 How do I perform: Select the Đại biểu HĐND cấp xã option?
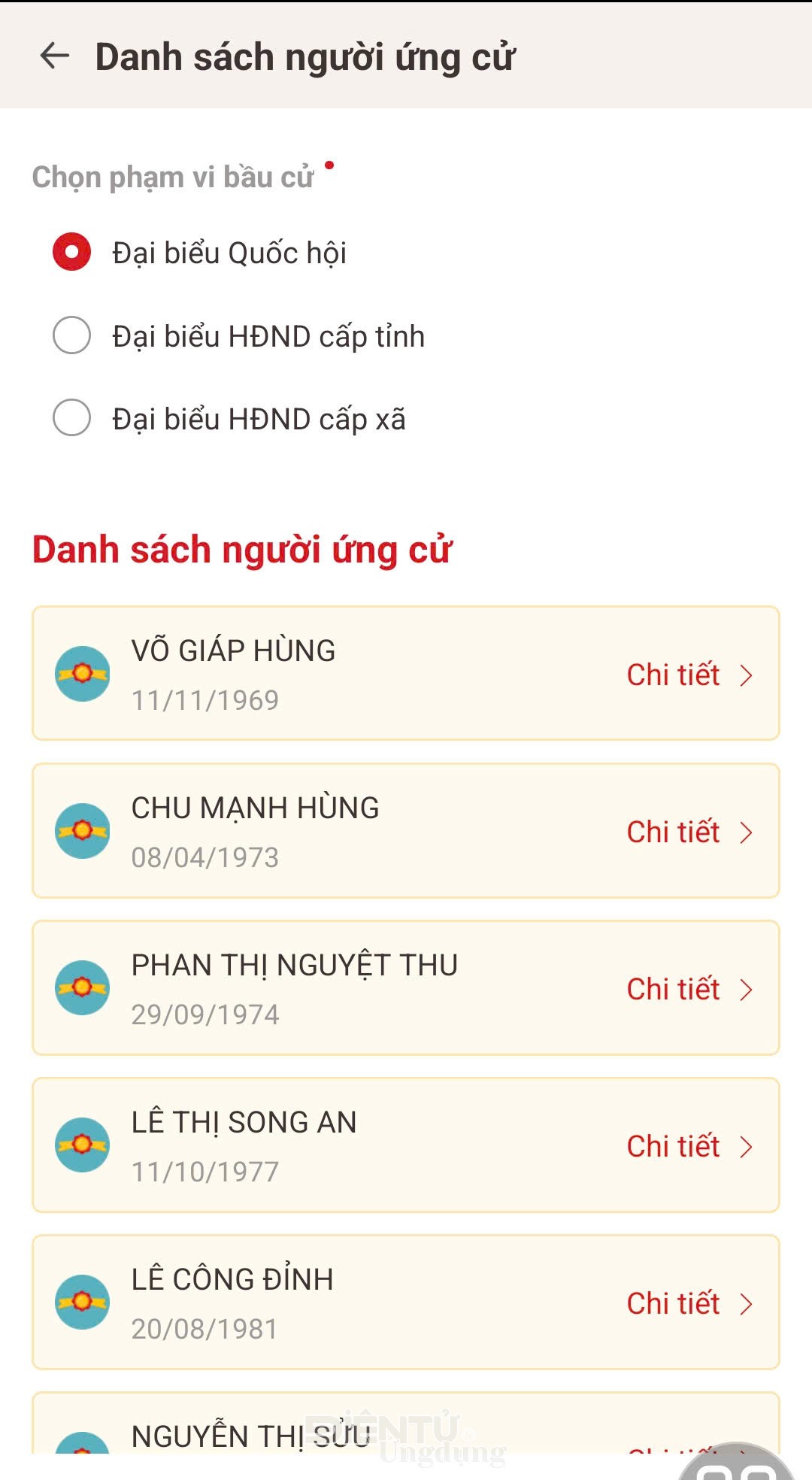pyautogui.click(x=71, y=420)
